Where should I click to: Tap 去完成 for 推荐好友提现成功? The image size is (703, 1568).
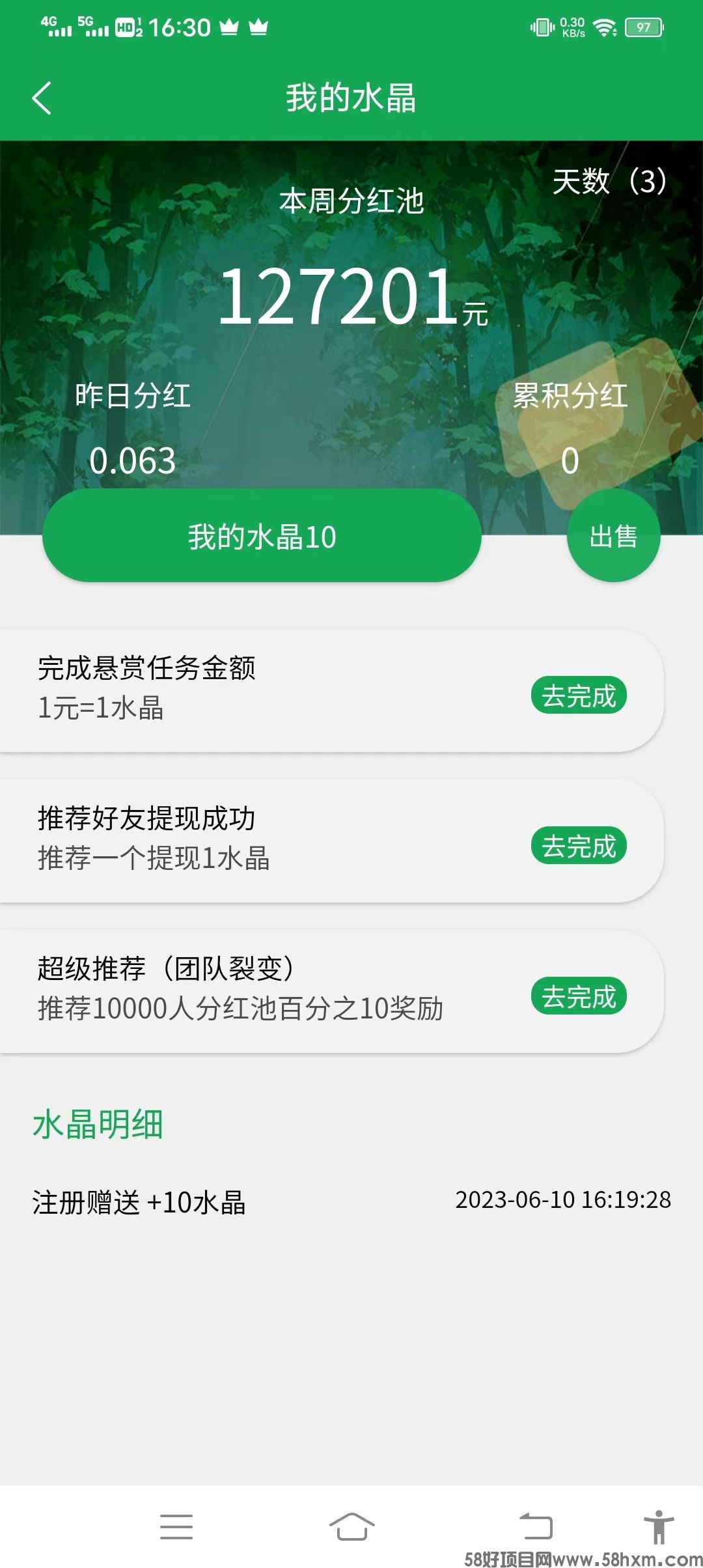pos(578,846)
